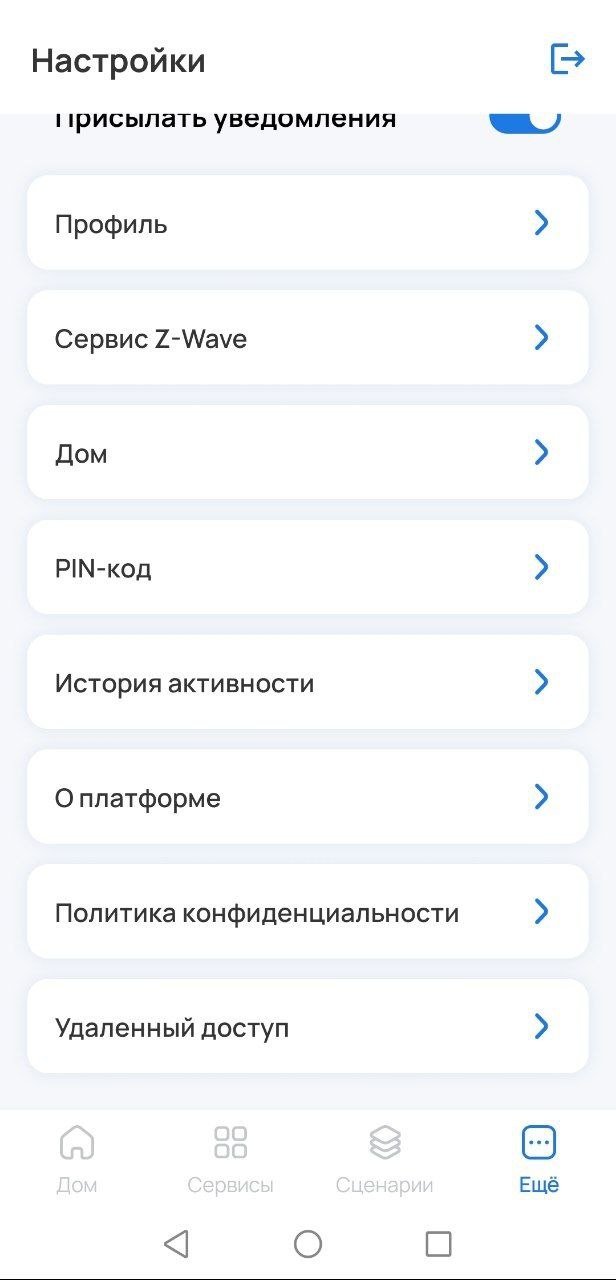Select the Ещё tab
Viewport: 616px width, 1280px height.
click(539, 1158)
